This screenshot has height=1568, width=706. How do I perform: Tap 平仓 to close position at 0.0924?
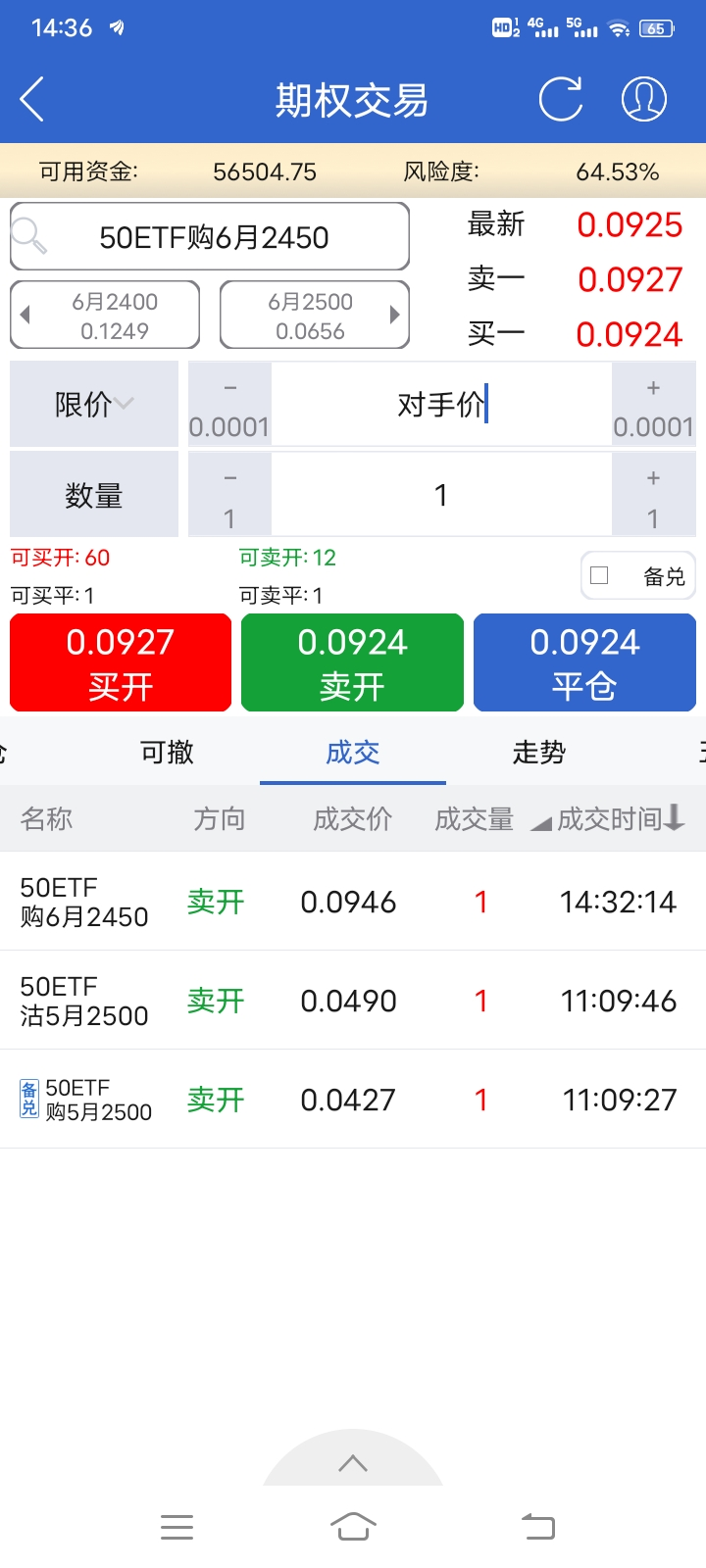click(x=584, y=662)
